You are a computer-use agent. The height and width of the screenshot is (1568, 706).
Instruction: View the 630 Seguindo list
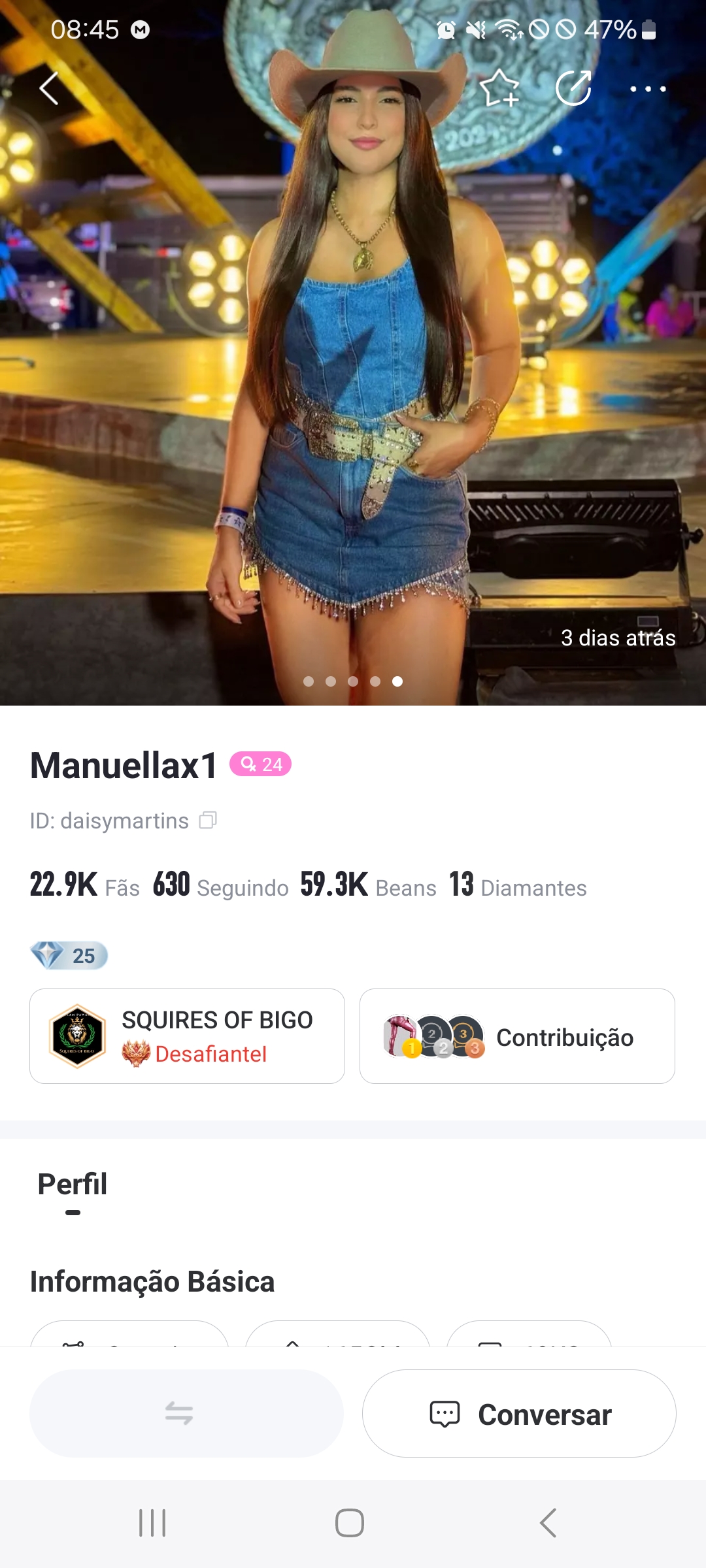coord(221,885)
